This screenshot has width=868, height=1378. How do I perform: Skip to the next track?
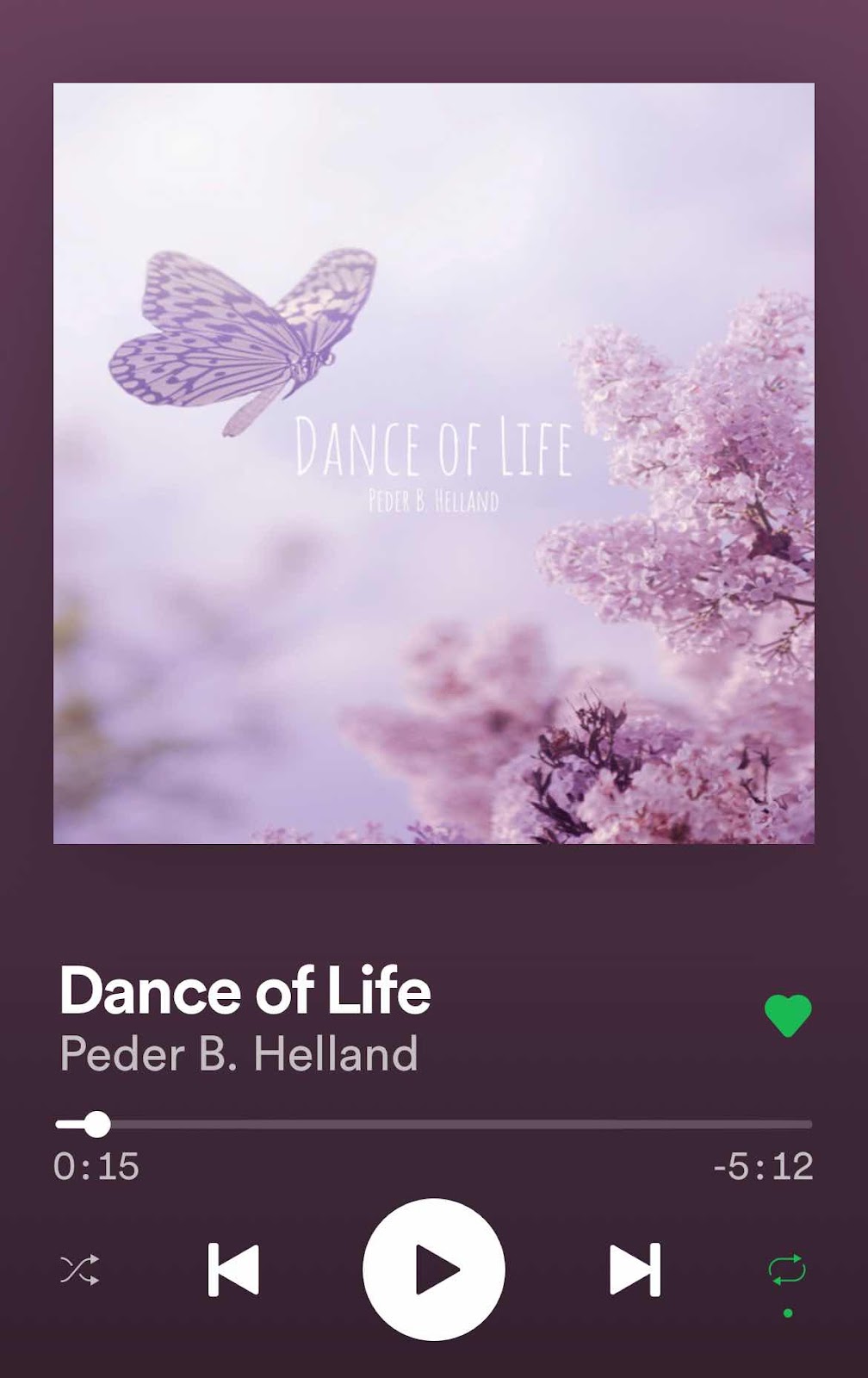pyautogui.click(x=635, y=1269)
